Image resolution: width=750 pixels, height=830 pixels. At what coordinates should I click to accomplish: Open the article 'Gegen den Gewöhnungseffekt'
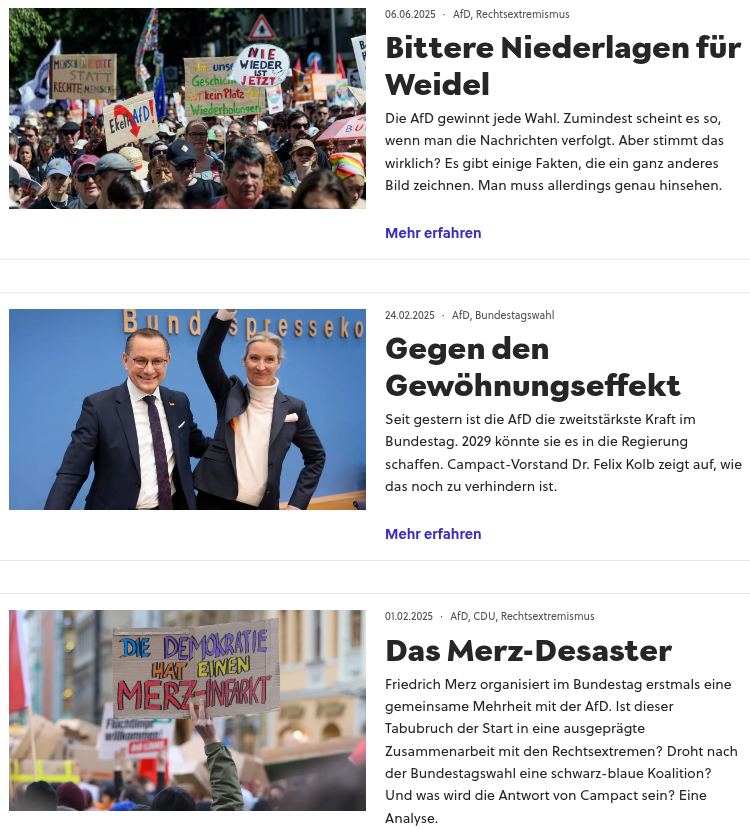pos(532,366)
